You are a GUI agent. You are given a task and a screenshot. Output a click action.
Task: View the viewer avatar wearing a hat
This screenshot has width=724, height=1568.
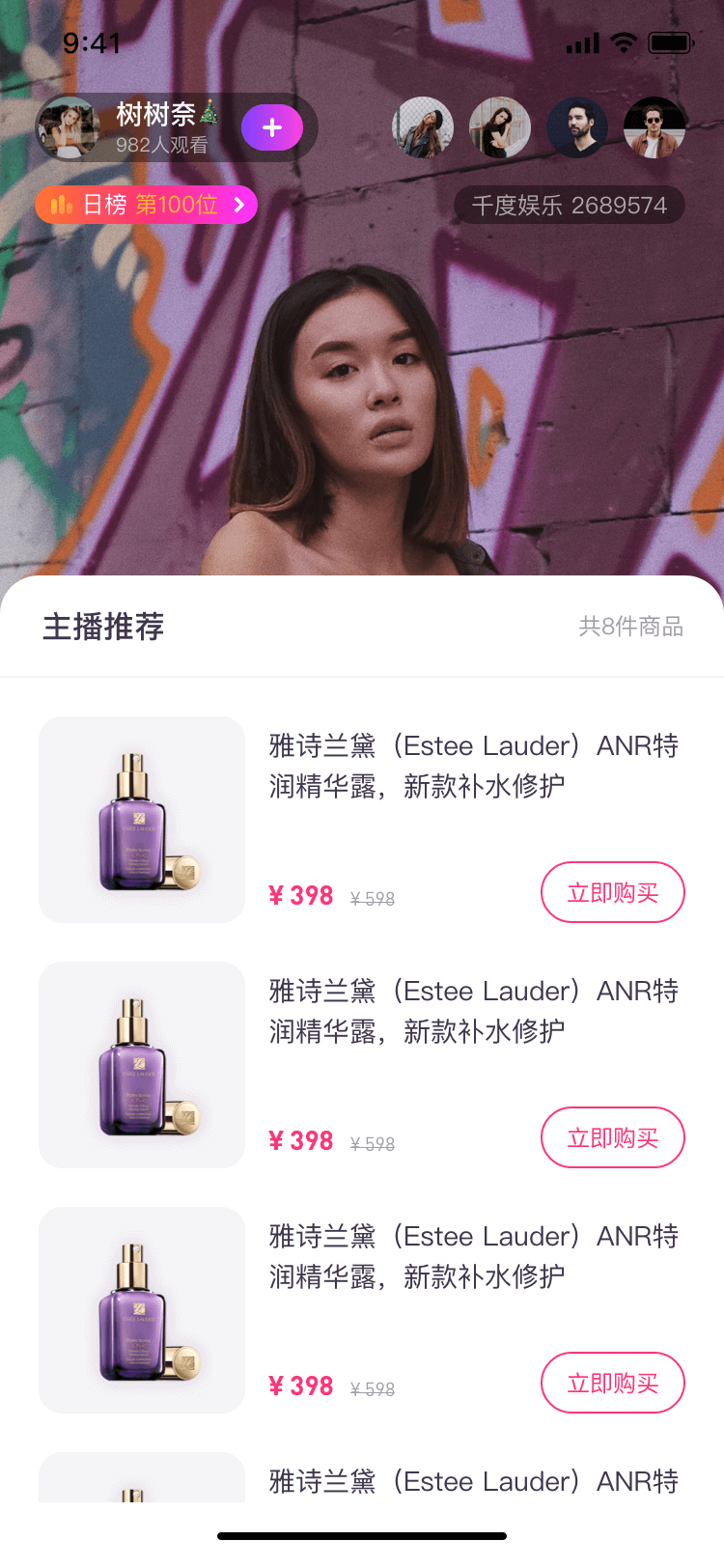423,127
